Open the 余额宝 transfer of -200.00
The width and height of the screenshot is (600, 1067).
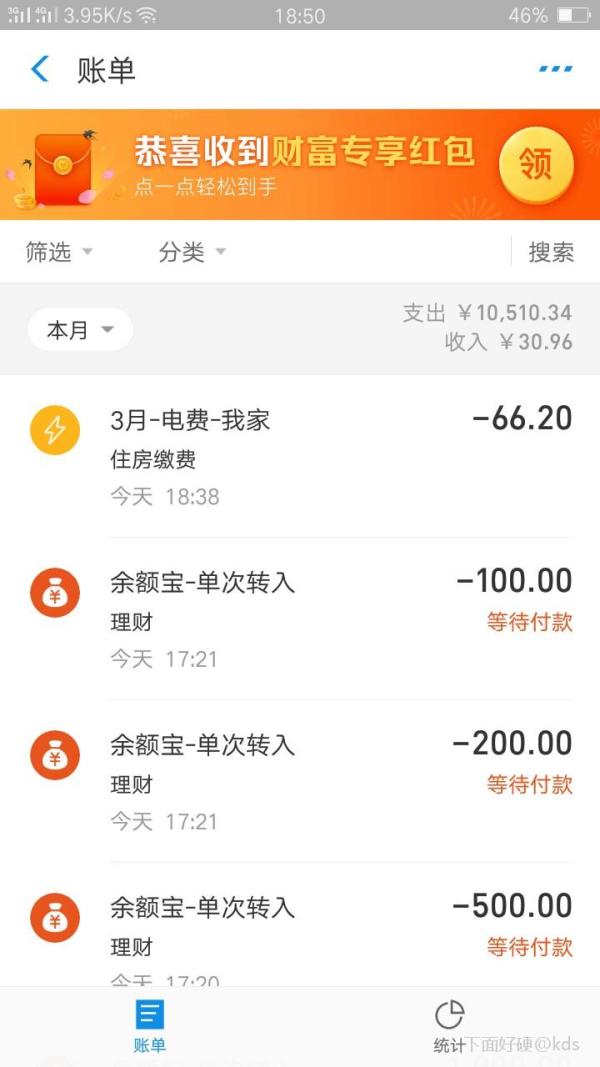300,782
